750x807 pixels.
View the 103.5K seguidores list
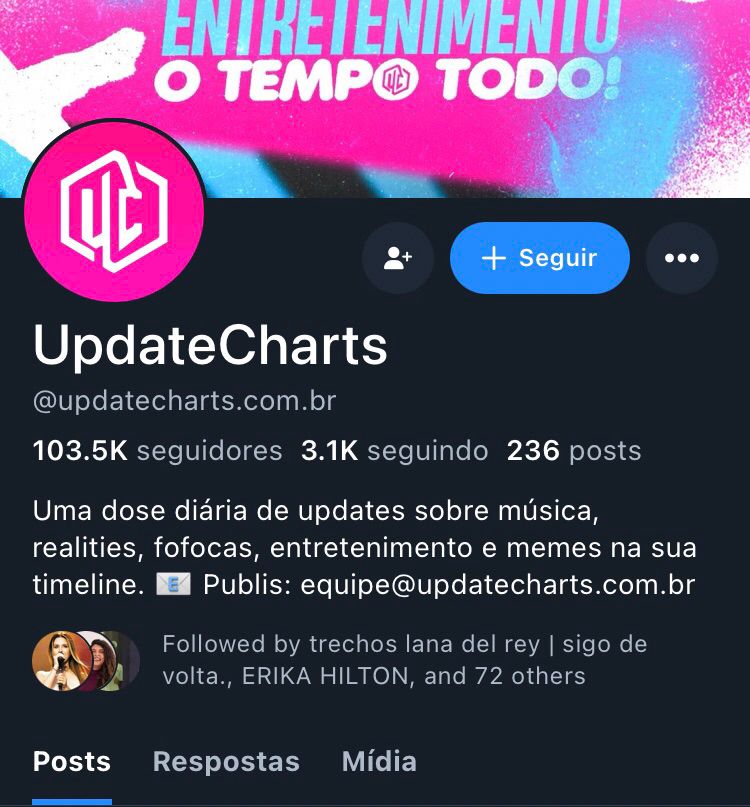[x=158, y=451]
